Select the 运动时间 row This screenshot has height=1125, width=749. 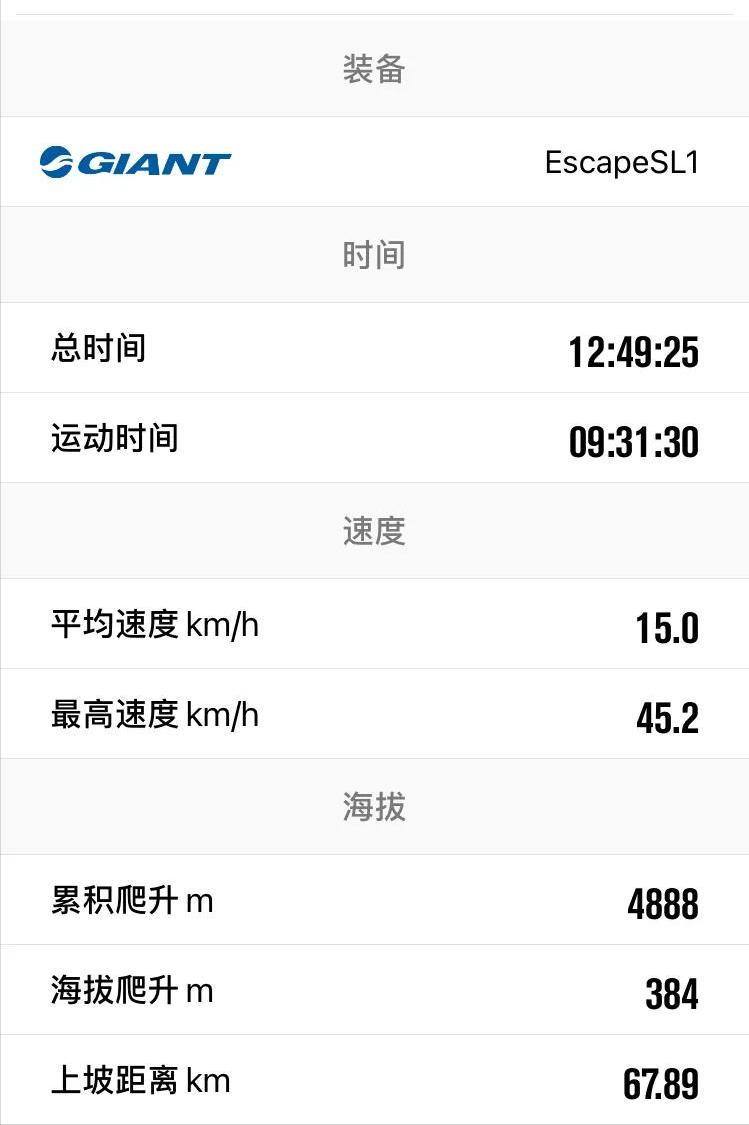pyautogui.click(x=117, y=440)
